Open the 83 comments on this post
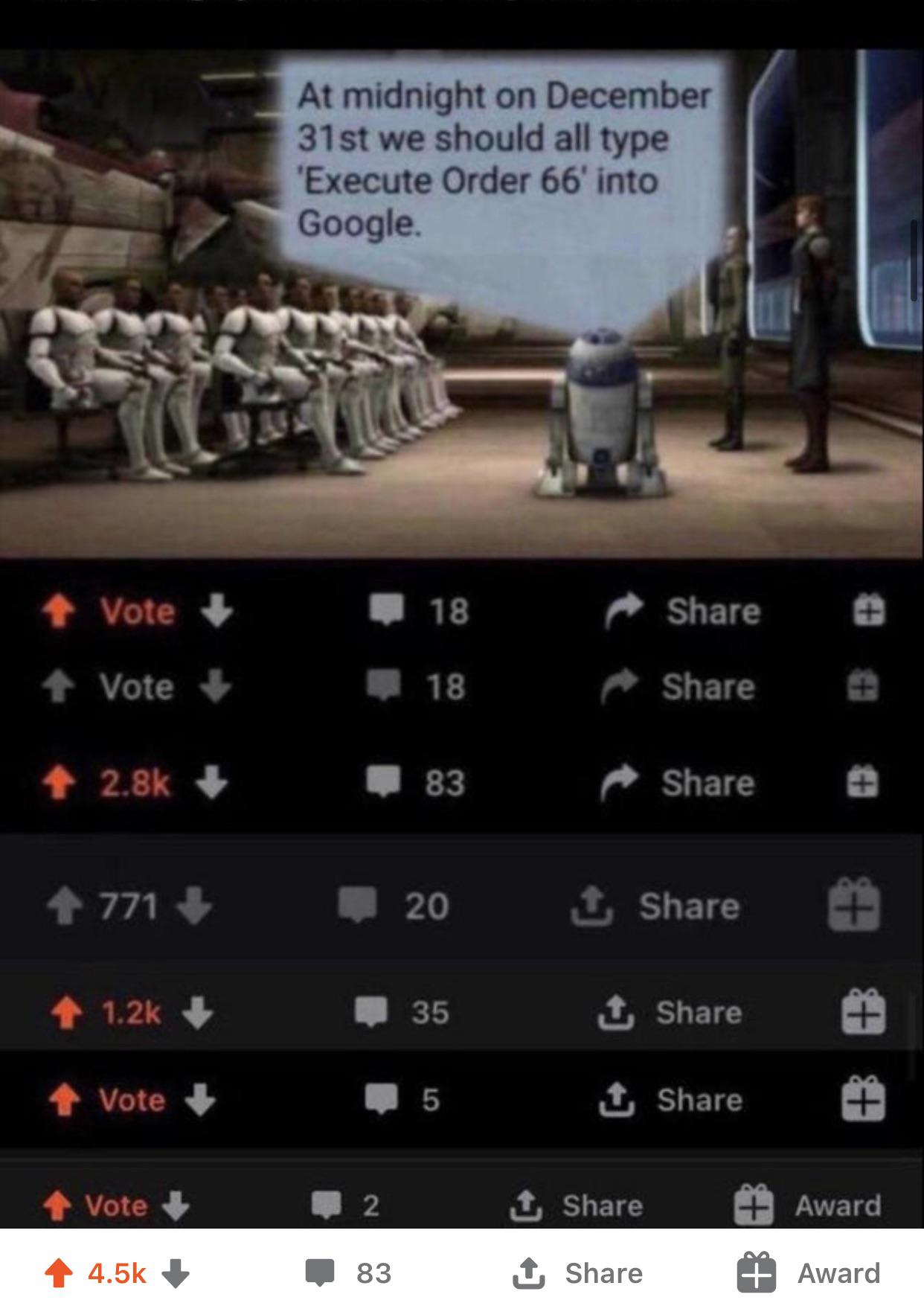Image resolution: width=924 pixels, height=1306 pixels. click(x=348, y=1273)
